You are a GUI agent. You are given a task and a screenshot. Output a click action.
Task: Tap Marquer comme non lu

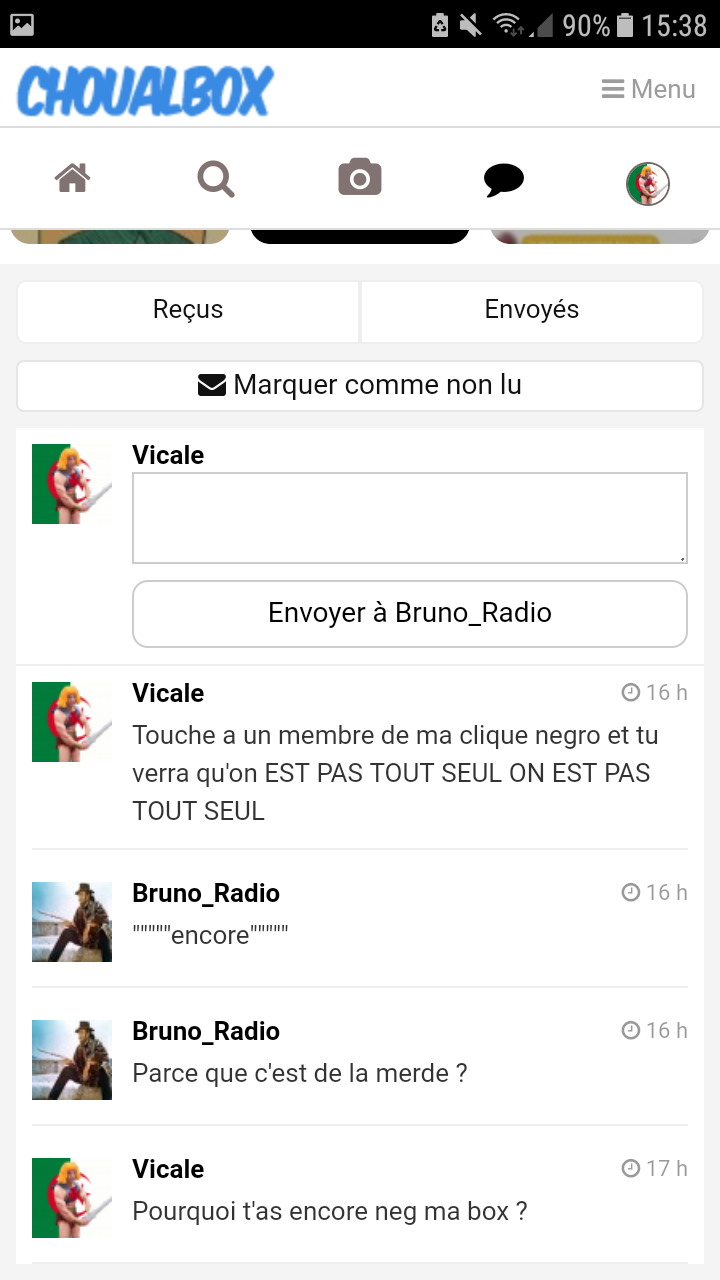click(360, 385)
